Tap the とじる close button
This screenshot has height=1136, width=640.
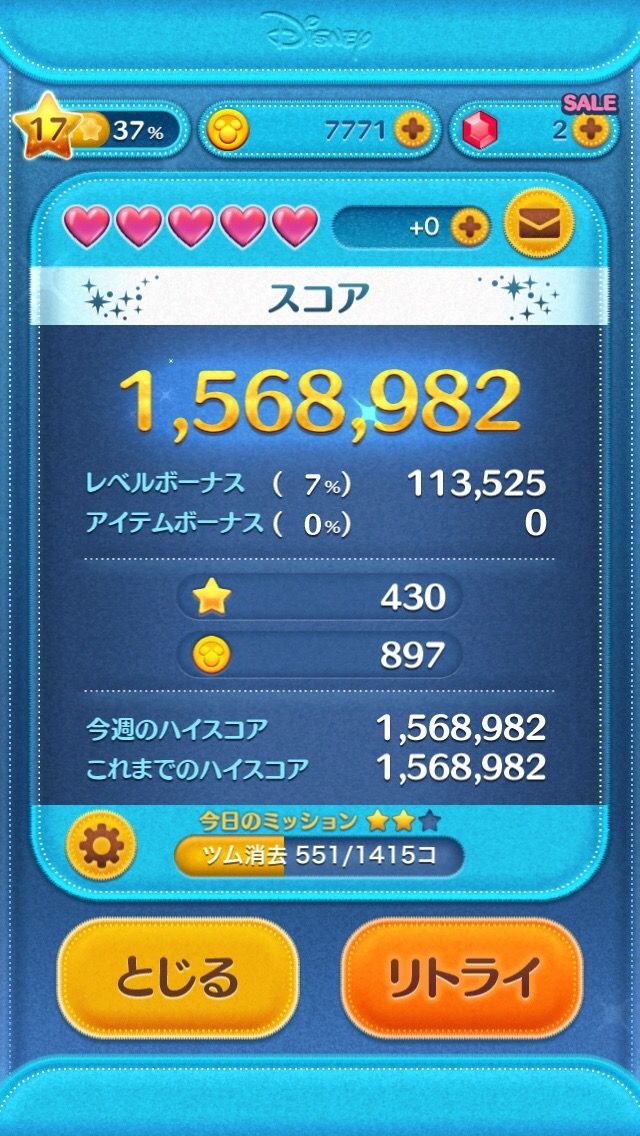[x=177, y=976]
